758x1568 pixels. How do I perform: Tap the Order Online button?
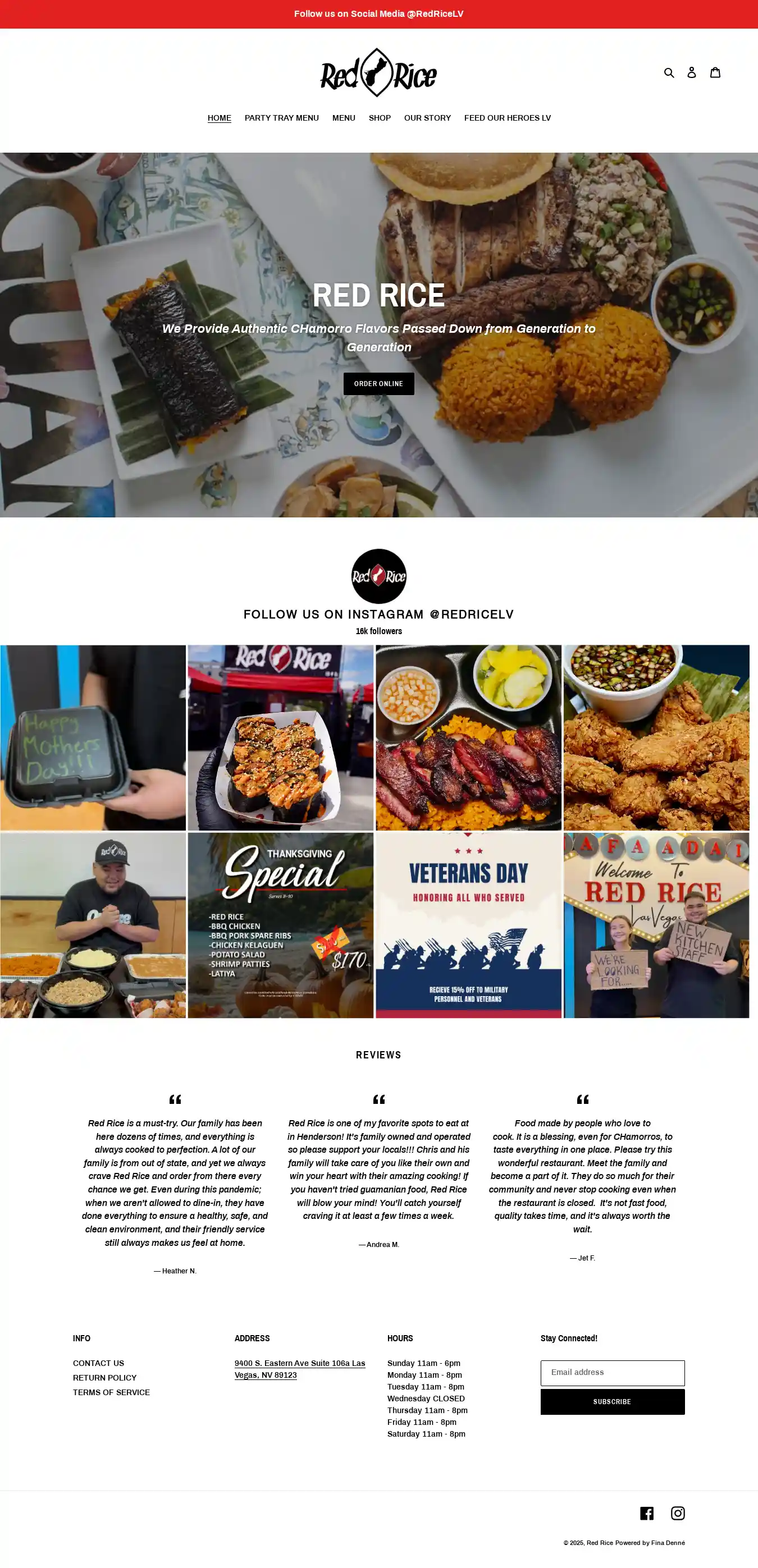378,383
